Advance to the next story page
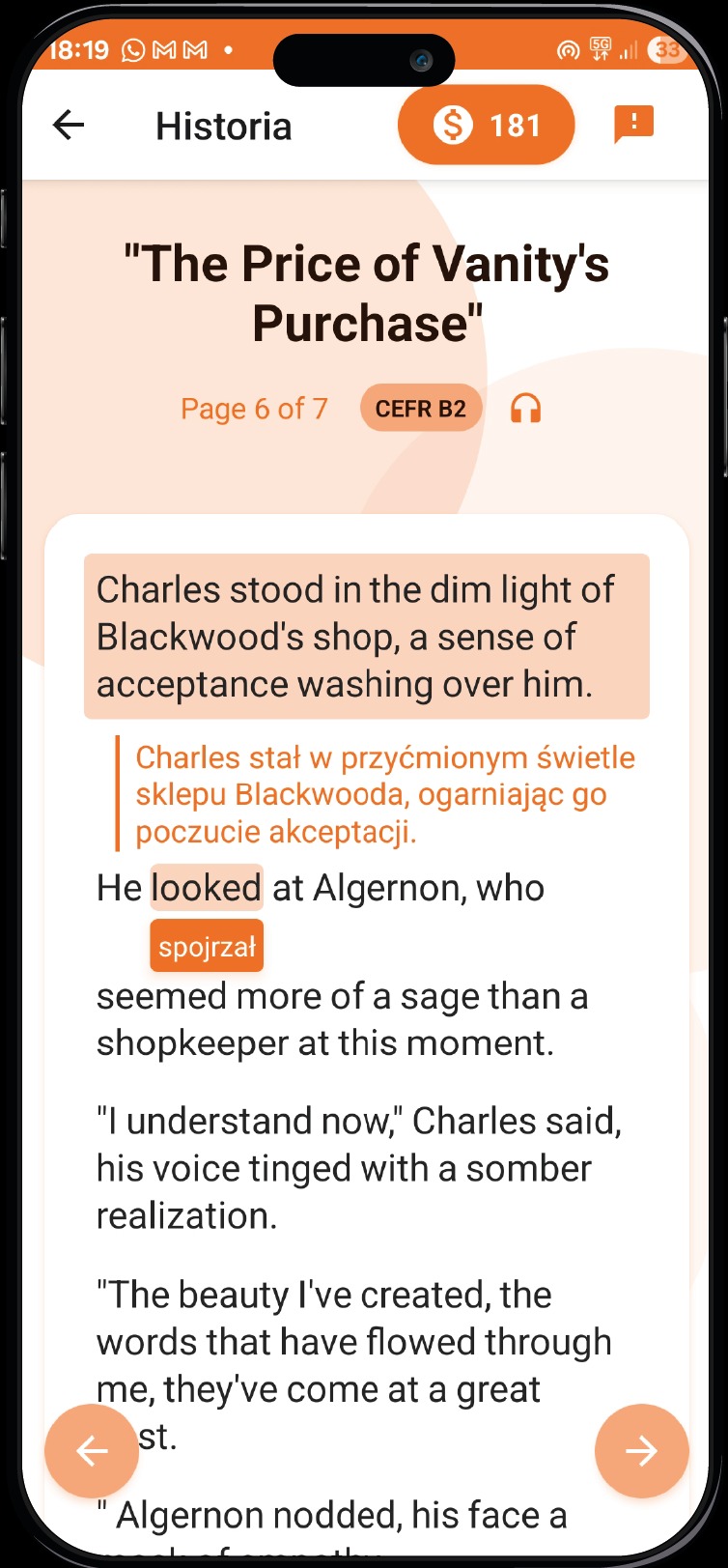This screenshot has height=1568, width=728. point(641,1450)
